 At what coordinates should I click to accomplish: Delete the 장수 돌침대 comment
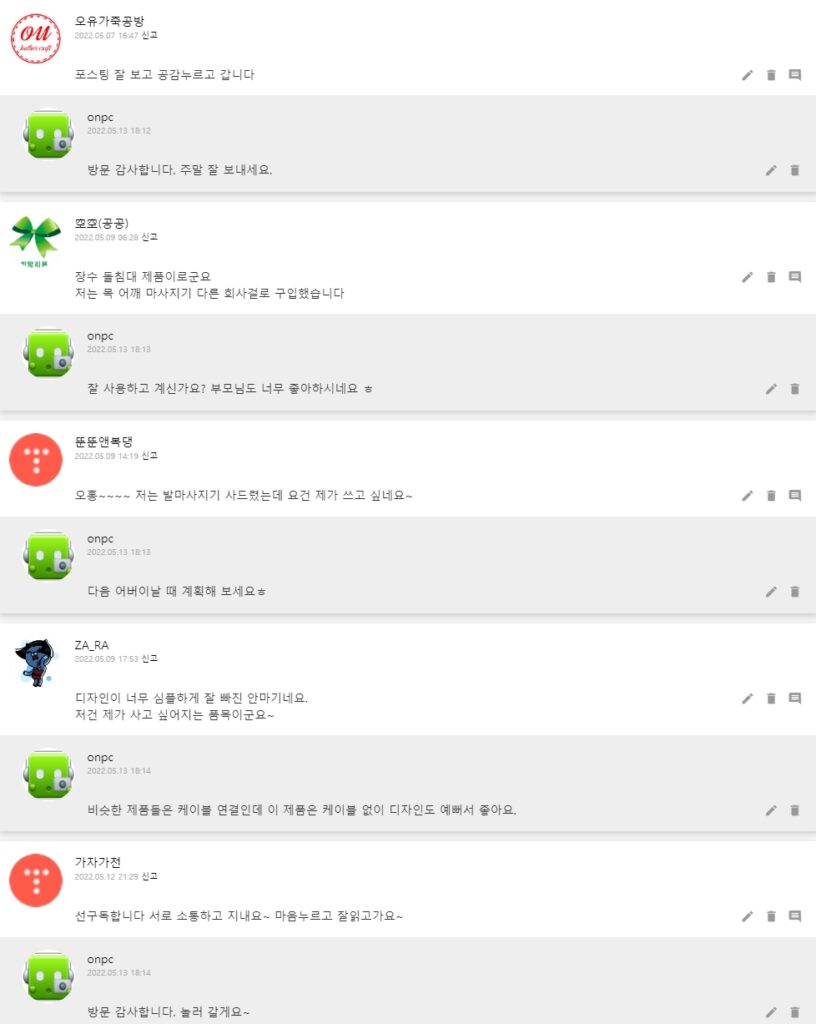pos(771,277)
